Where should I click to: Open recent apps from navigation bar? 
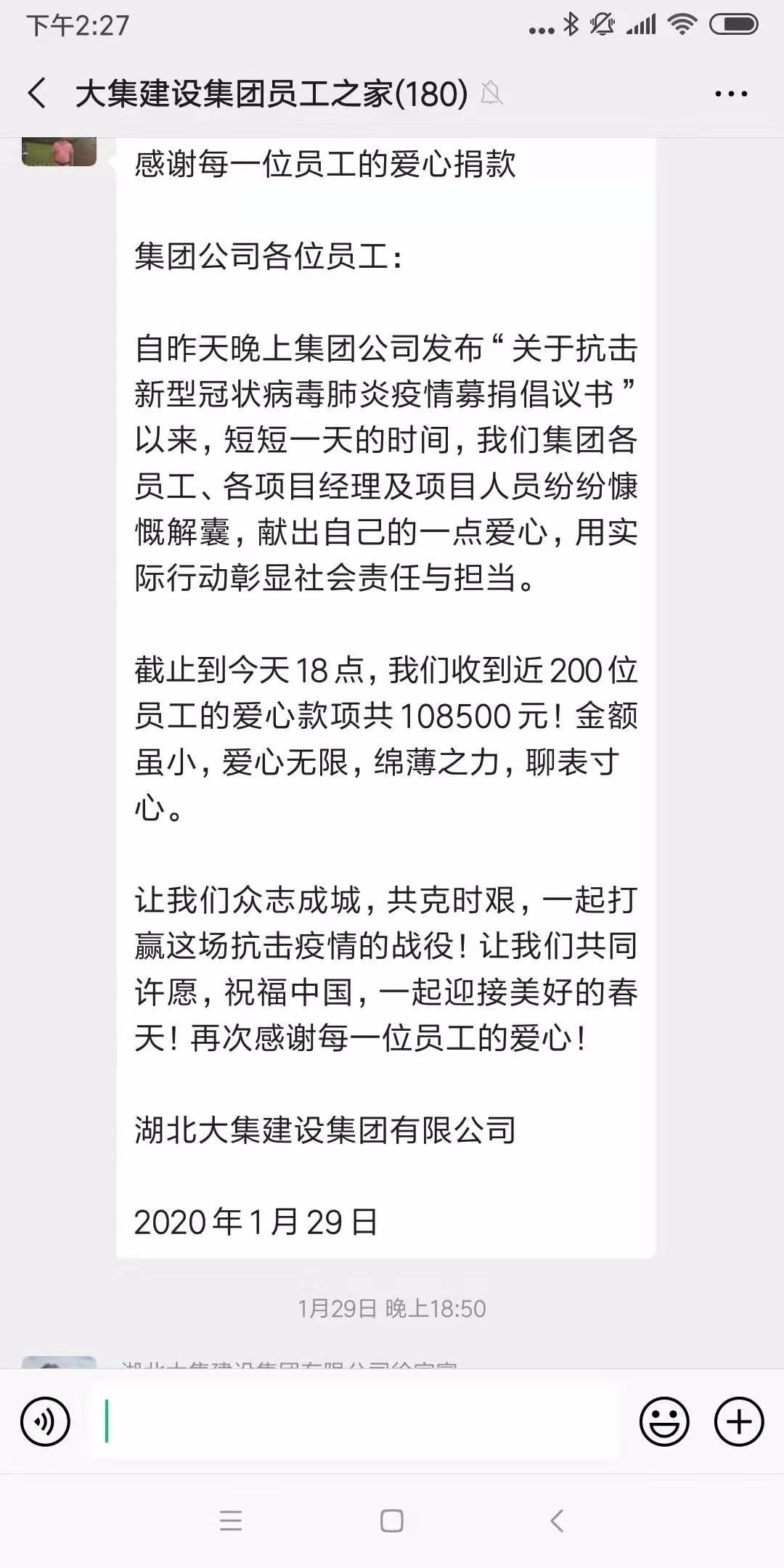(231, 1521)
